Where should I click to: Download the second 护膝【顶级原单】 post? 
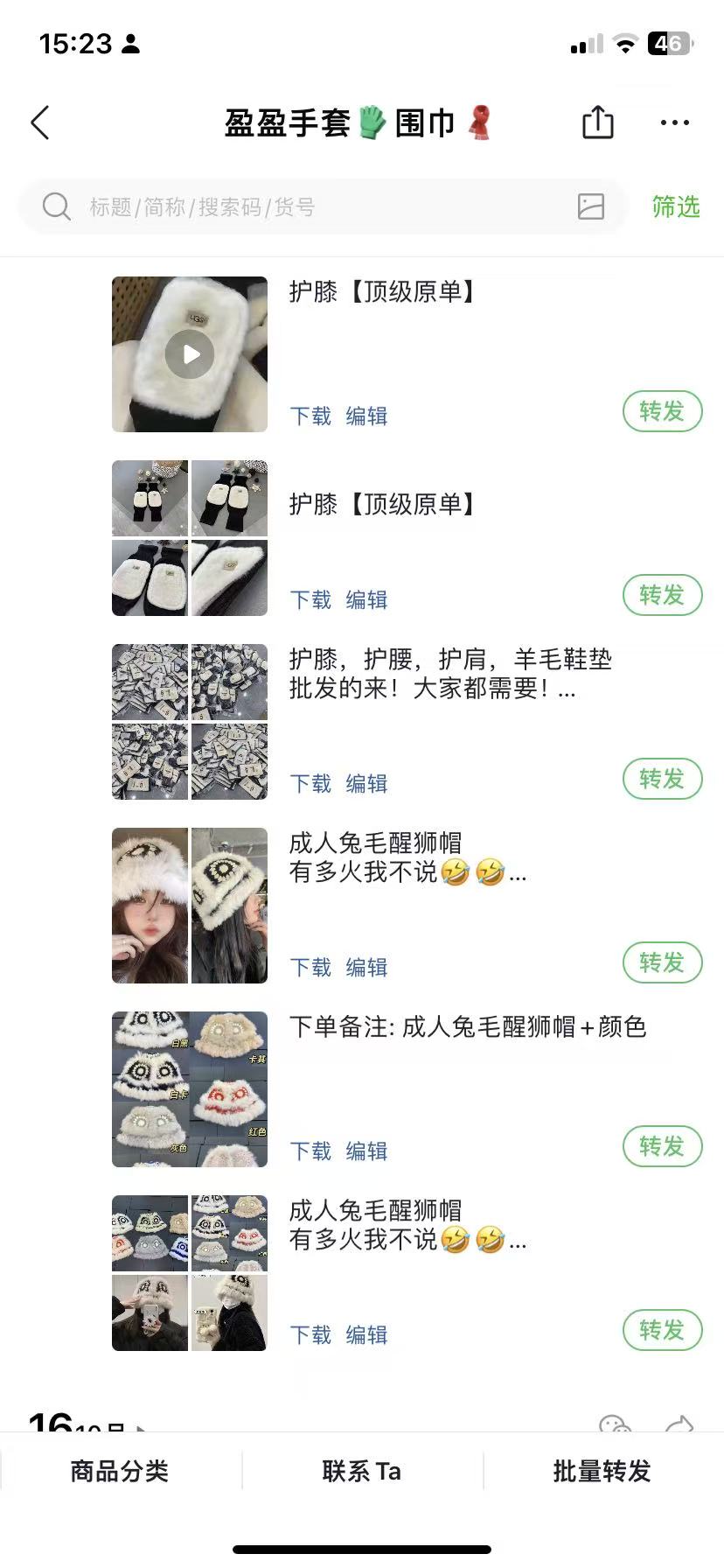pos(310,600)
